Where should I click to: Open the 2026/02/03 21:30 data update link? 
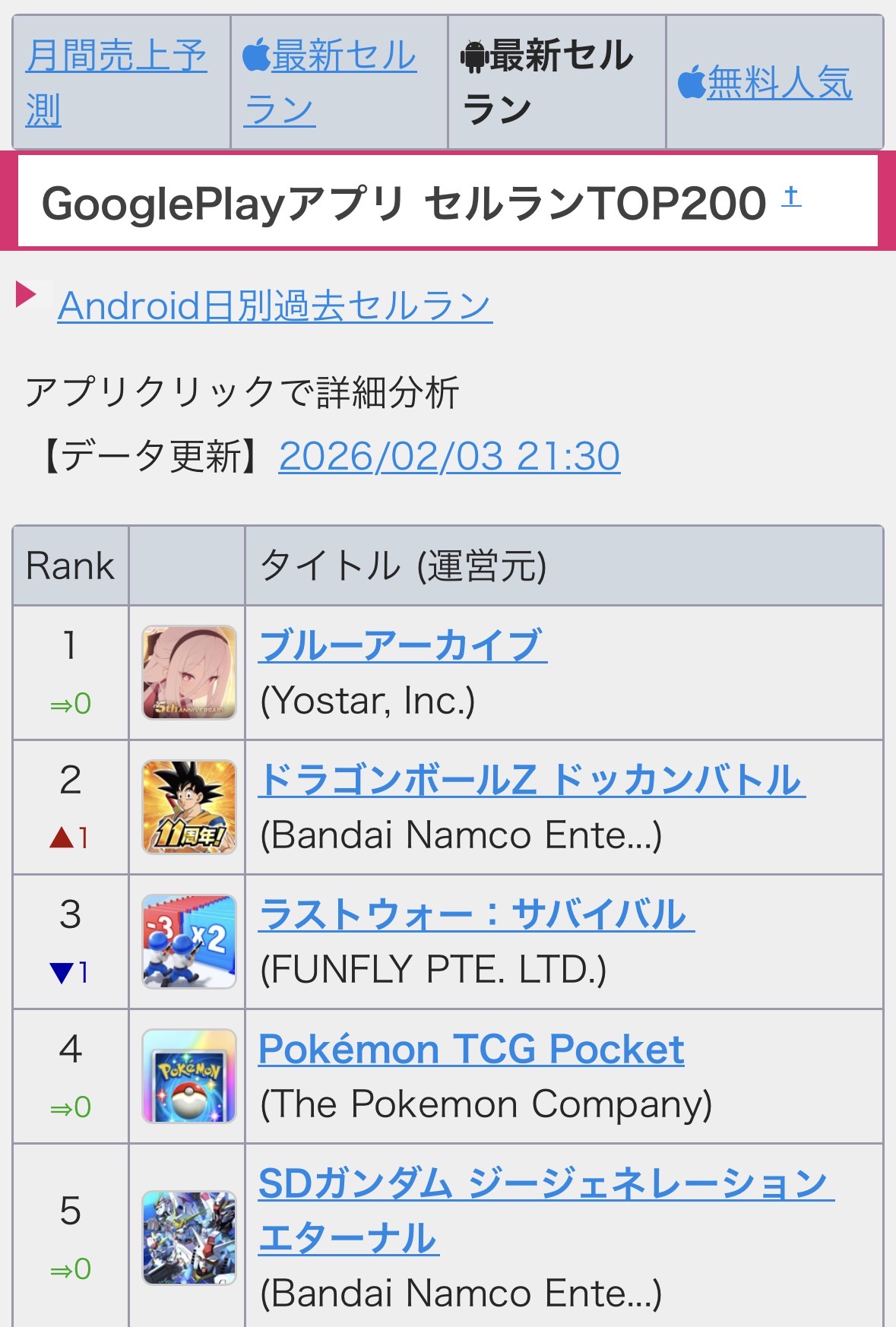pyautogui.click(x=449, y=457)
